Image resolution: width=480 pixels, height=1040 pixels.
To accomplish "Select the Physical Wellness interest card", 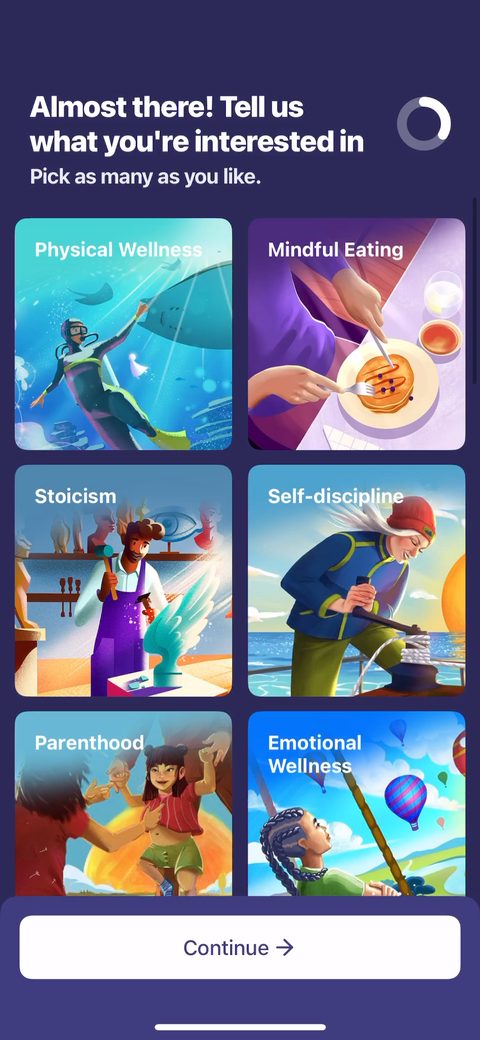I will [123, 334].
